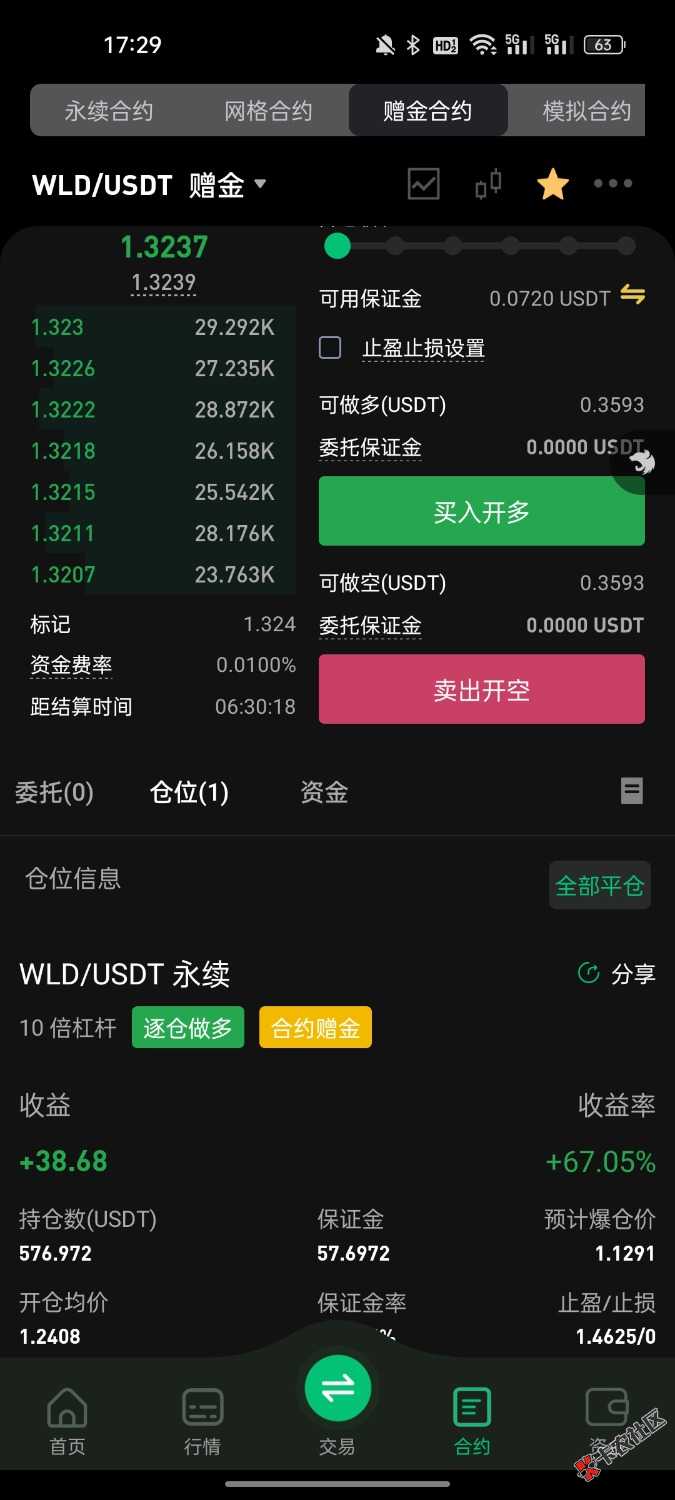Switch to the 资金 tab

pyautogui.click(x=324, y=793)
